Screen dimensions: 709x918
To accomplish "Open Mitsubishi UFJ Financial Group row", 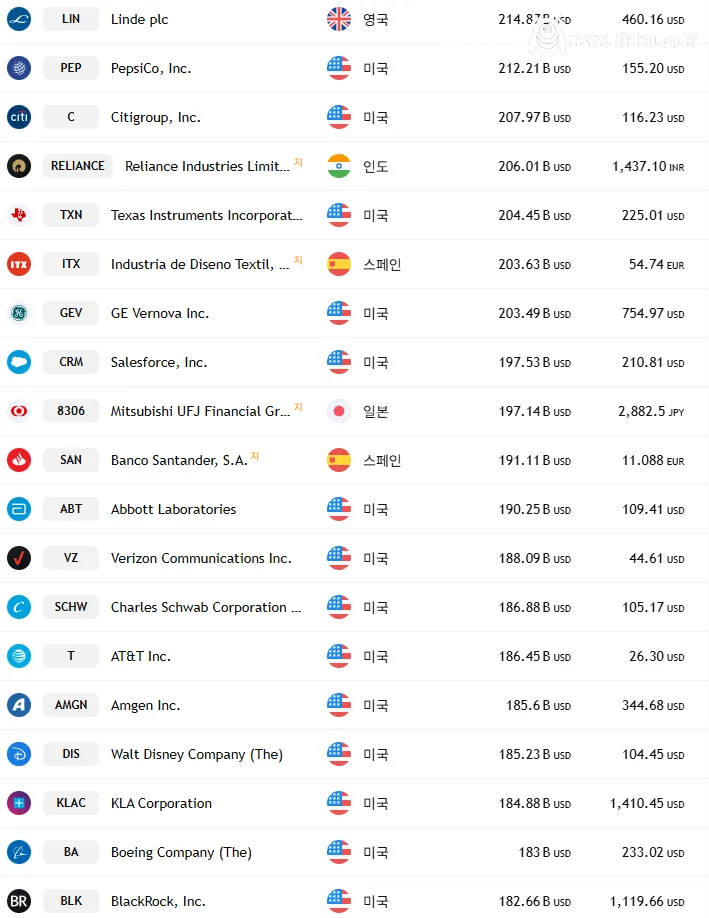I will tap(200, 411).
